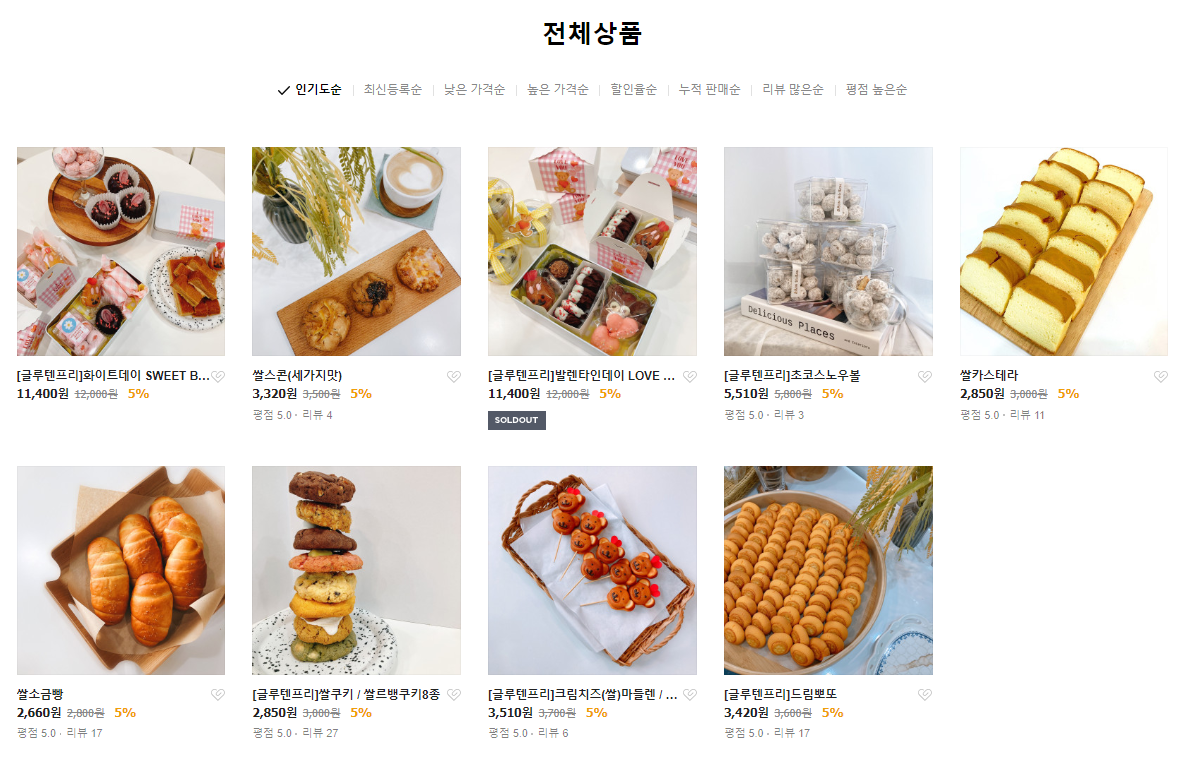Sort products by 최신등록순

click(392, 90)
